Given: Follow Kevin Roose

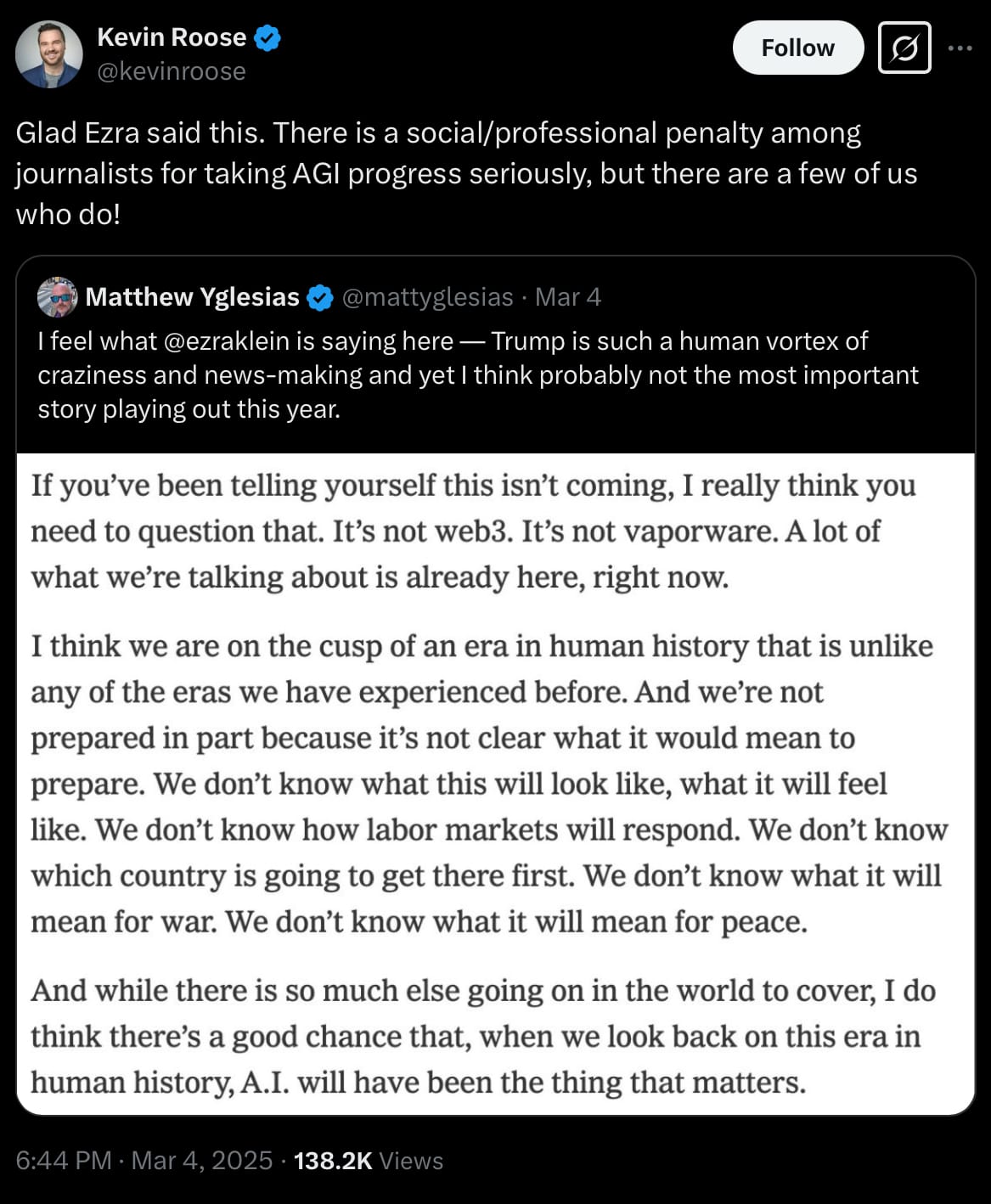Looking at the screenshot, I should coord(797,48).
